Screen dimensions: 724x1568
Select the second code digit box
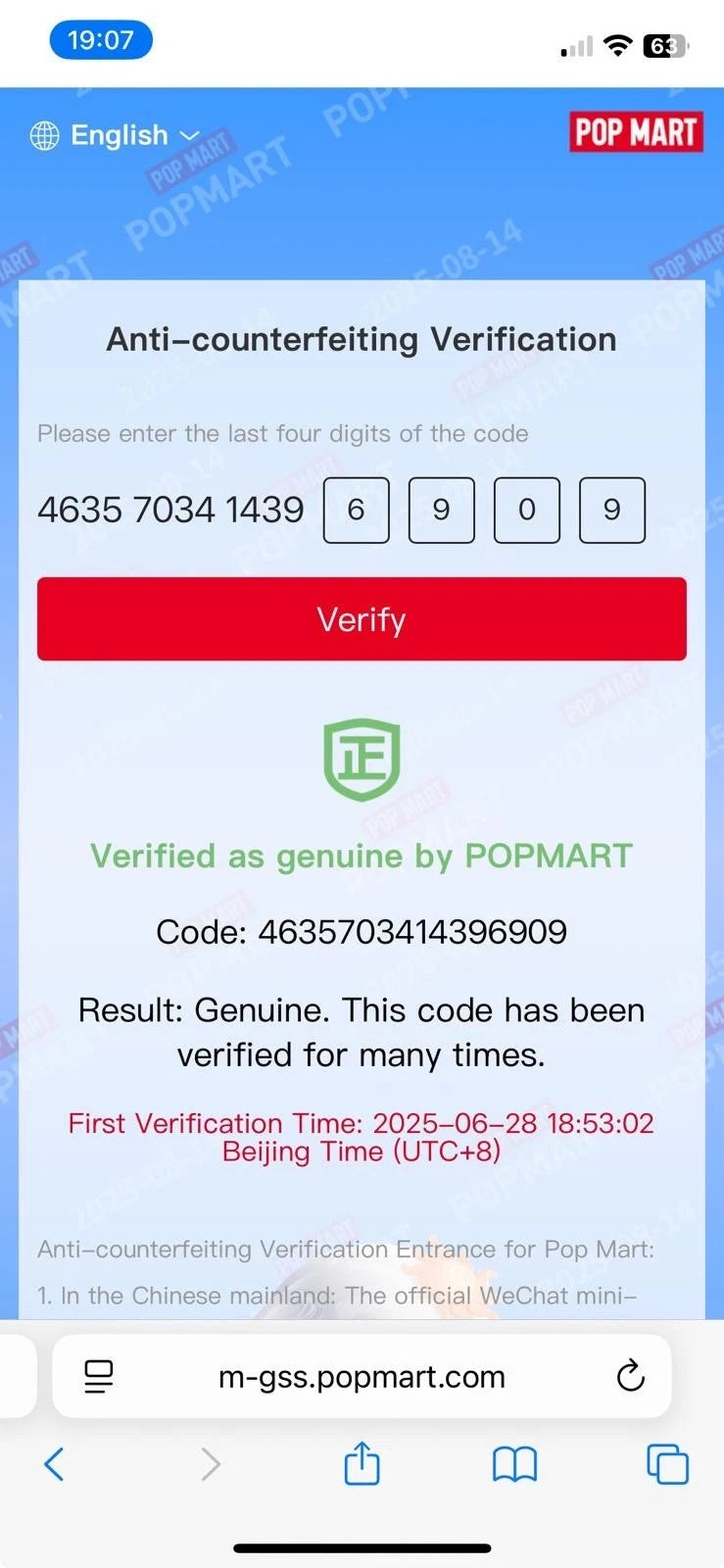point(442,510)
